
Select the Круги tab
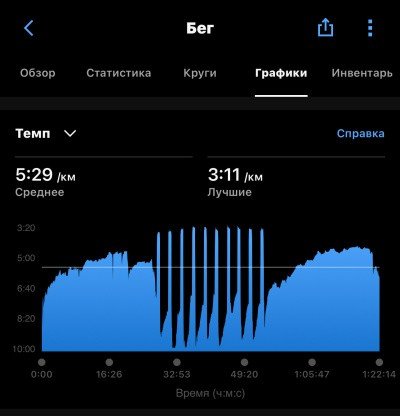200,73
